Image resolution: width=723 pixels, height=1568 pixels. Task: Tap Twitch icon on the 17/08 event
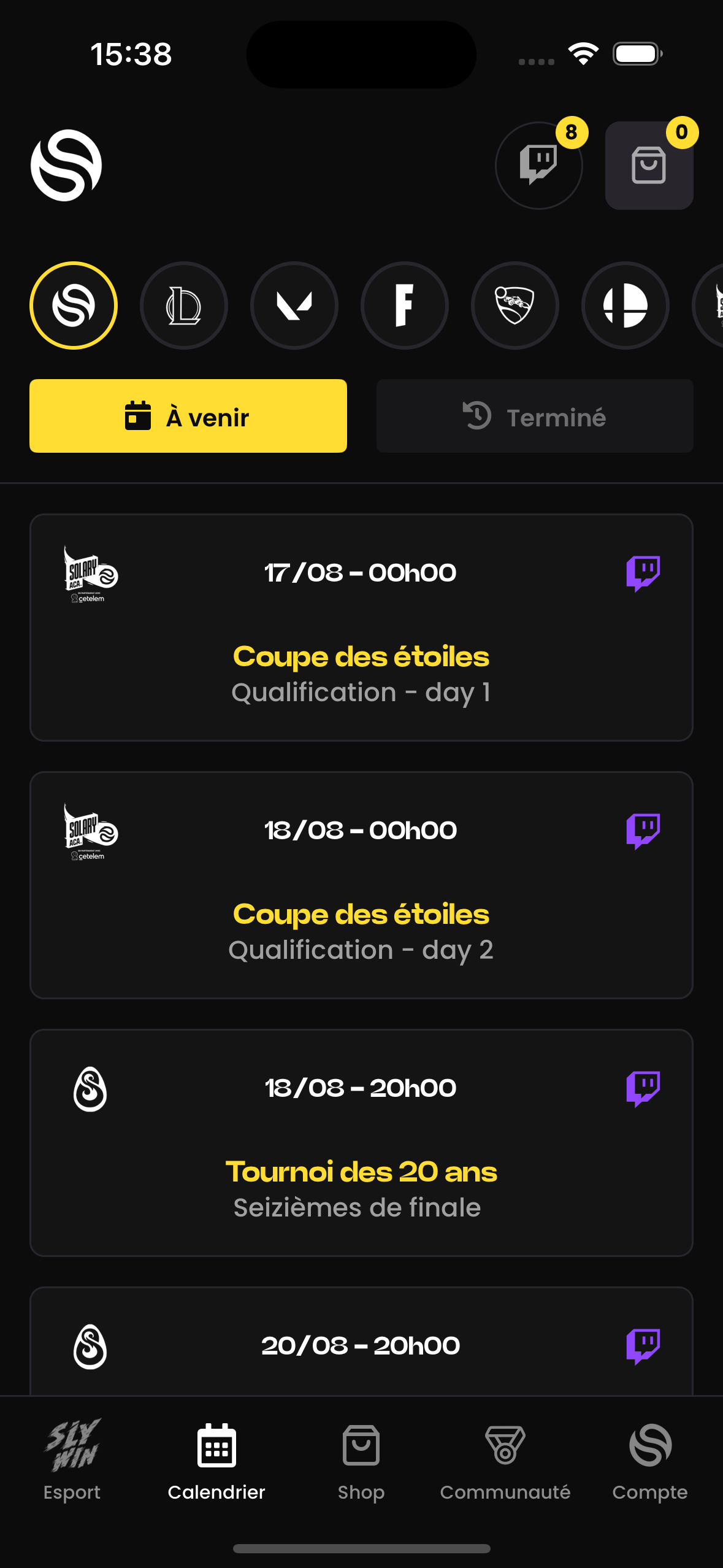pyautogui.click(x=643, y=574)
